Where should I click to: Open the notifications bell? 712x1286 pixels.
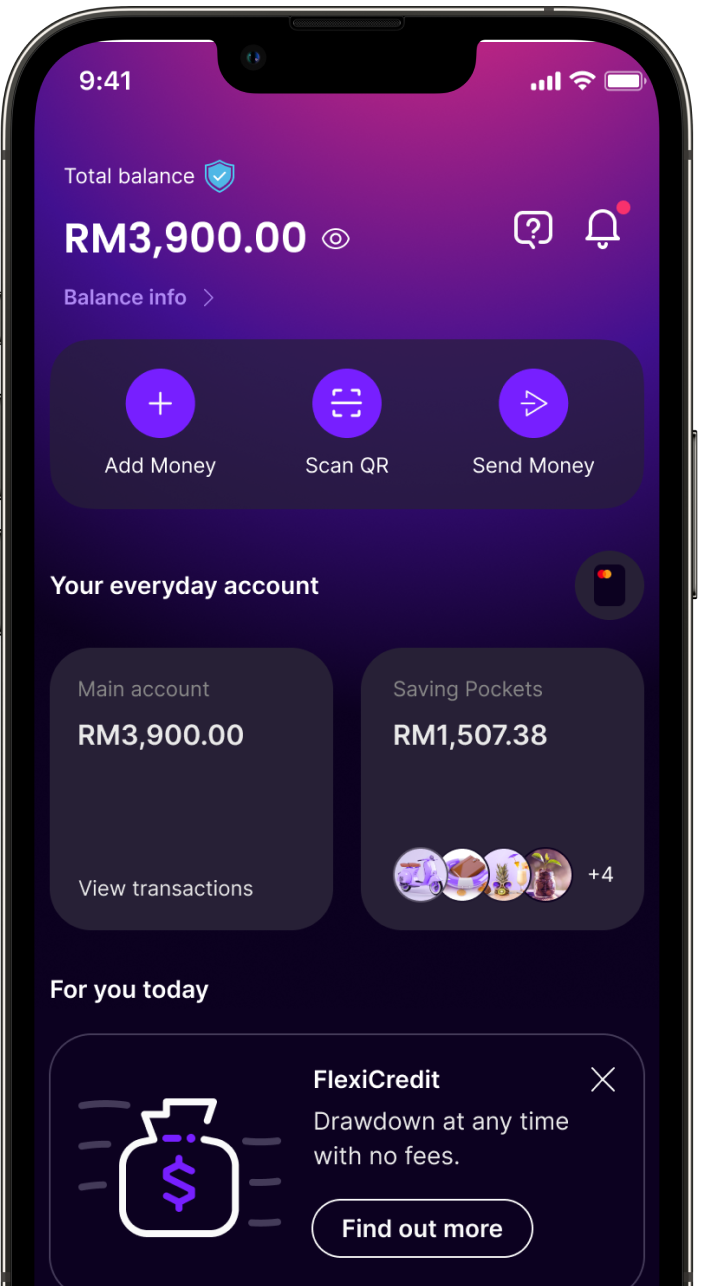(x=602, y=230)
